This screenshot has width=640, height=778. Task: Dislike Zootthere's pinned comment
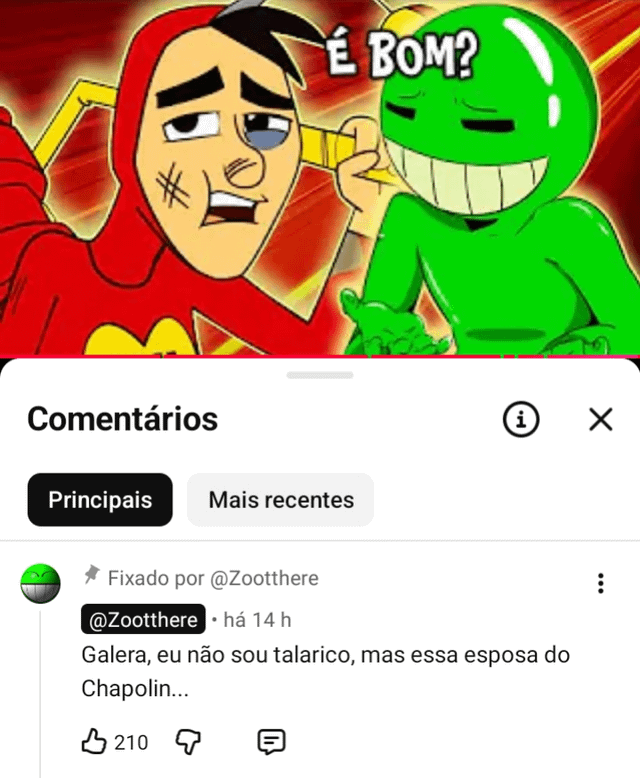[x=188, y=741]
